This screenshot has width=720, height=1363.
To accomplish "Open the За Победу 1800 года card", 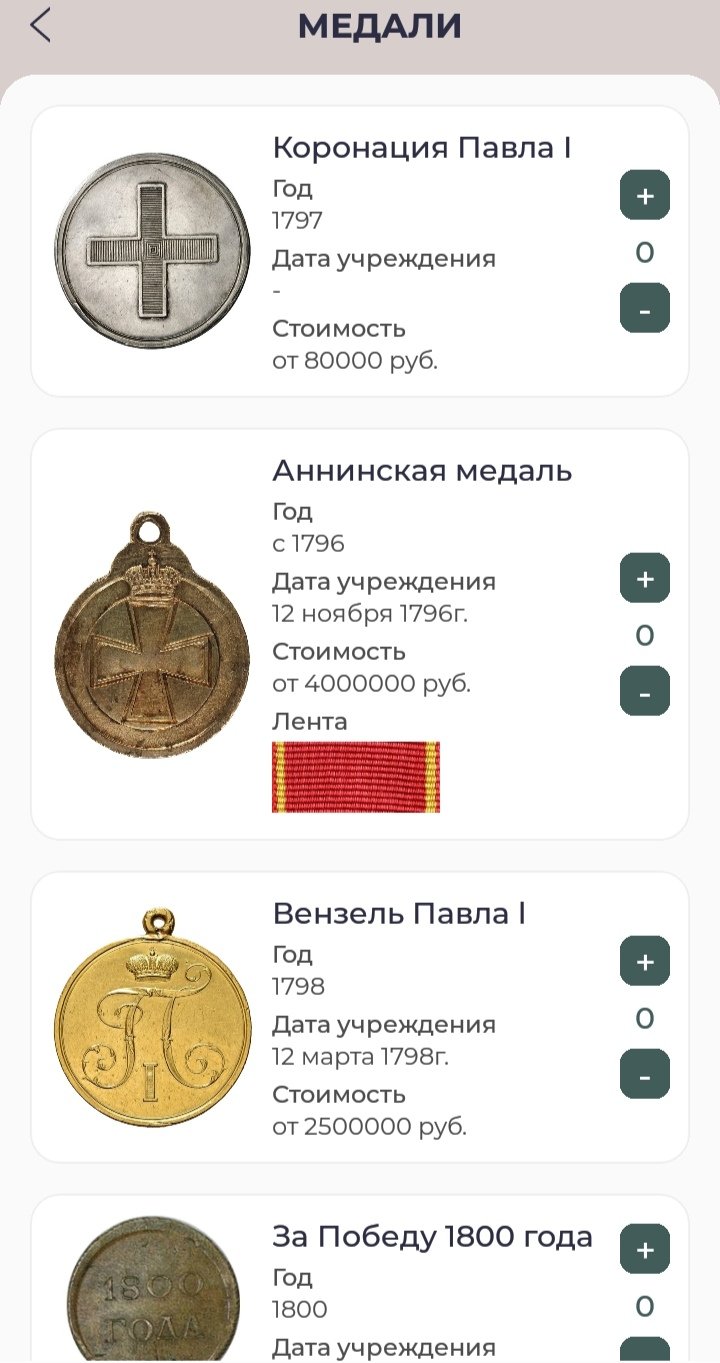I will coord(360,1279).
